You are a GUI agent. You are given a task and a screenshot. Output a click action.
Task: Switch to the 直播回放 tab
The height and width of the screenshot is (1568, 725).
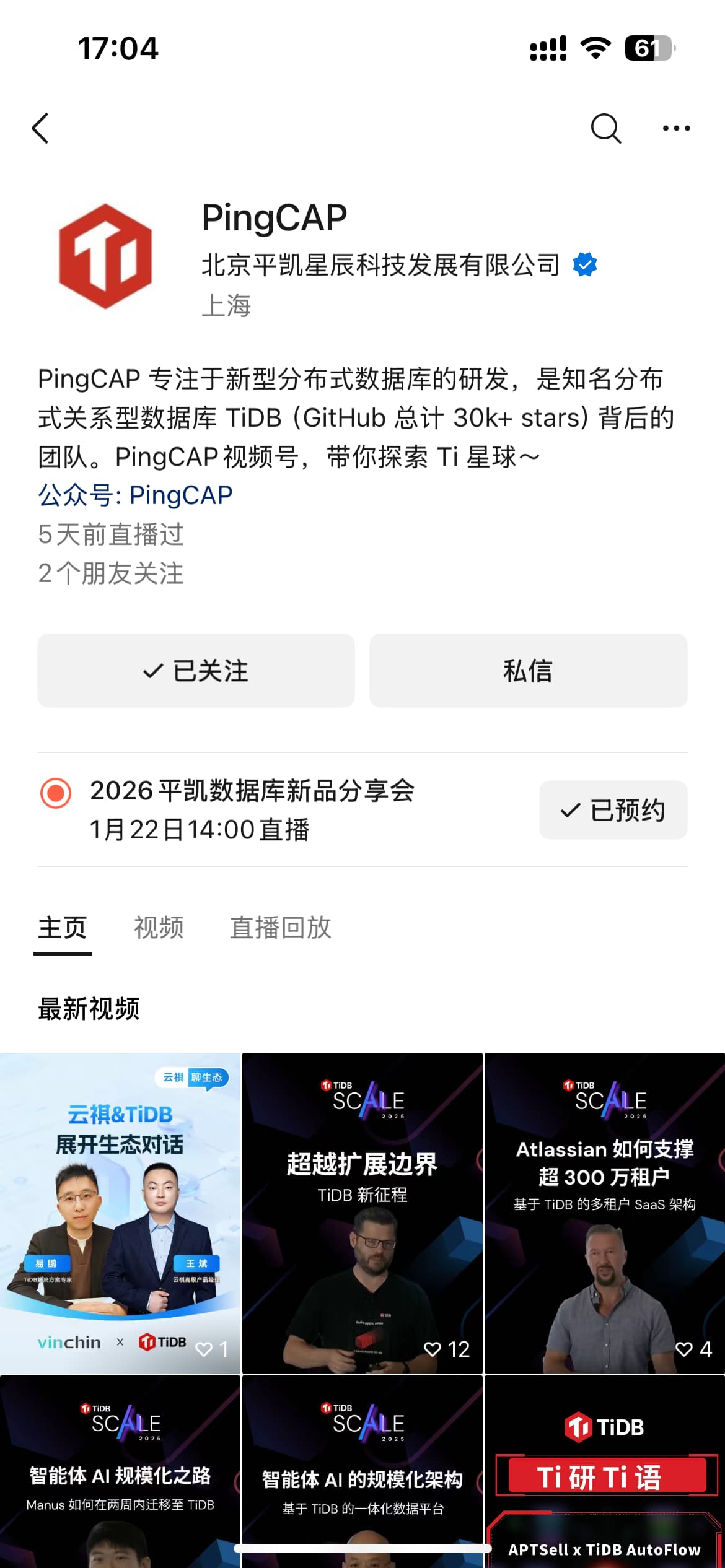coord(280,928)
